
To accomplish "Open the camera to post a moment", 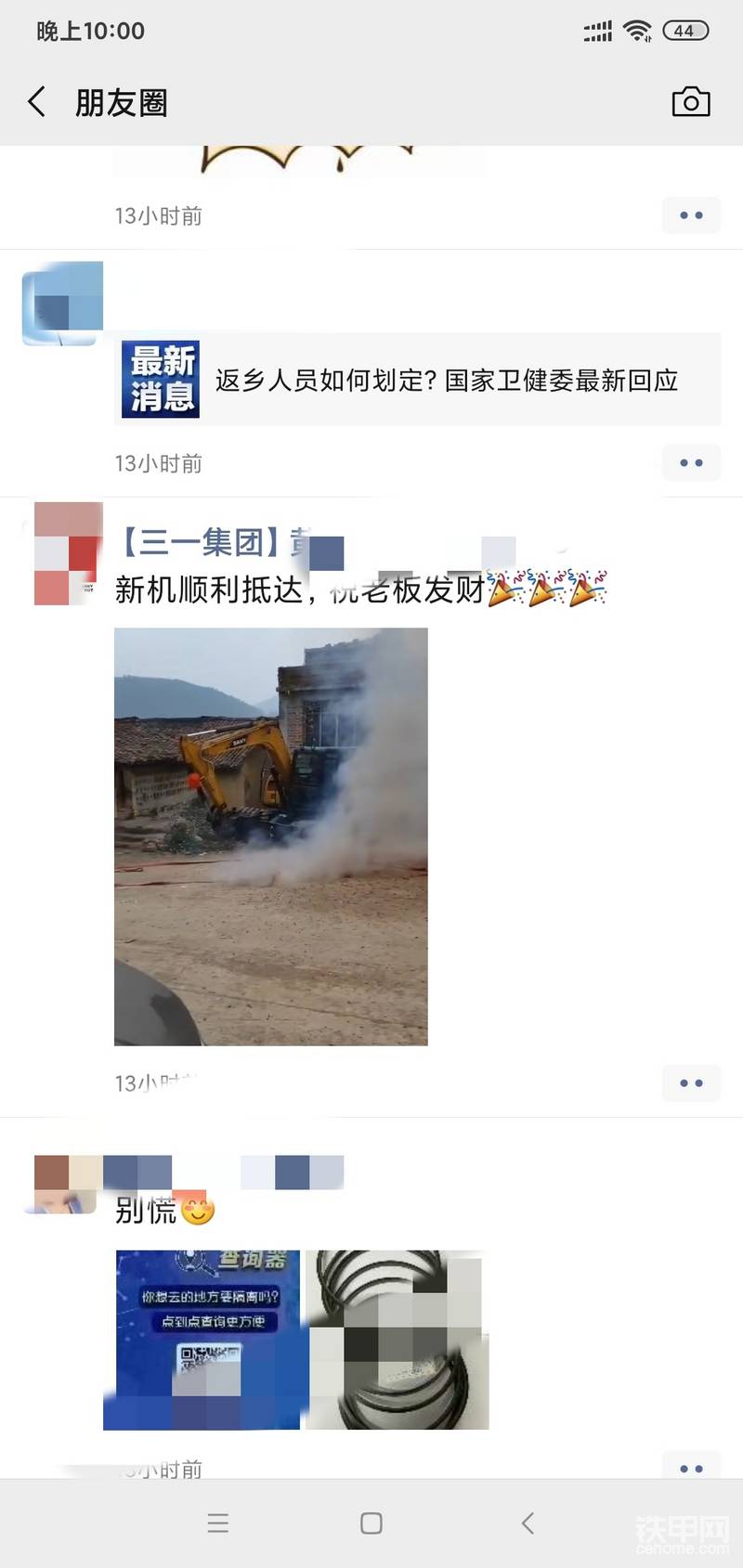I will [x=690, y=102].
